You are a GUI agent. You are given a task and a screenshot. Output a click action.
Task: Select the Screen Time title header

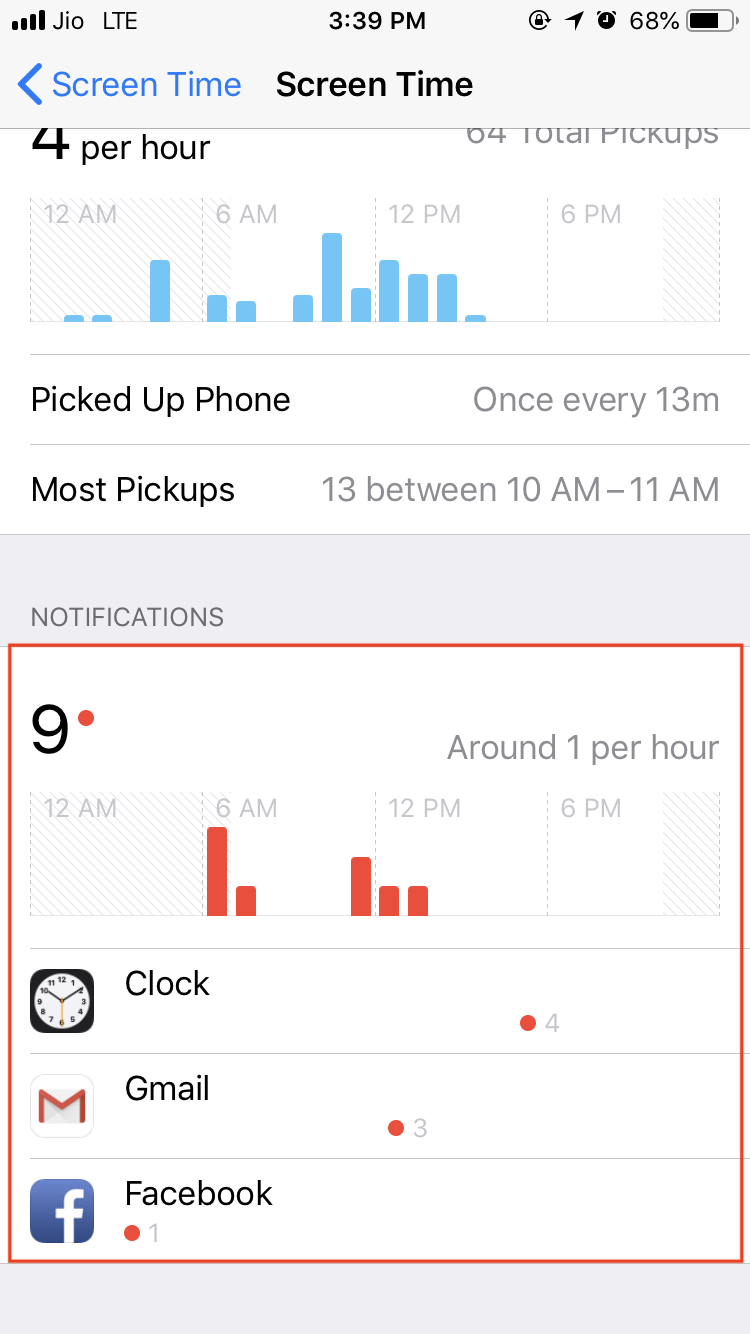point(374,85)
